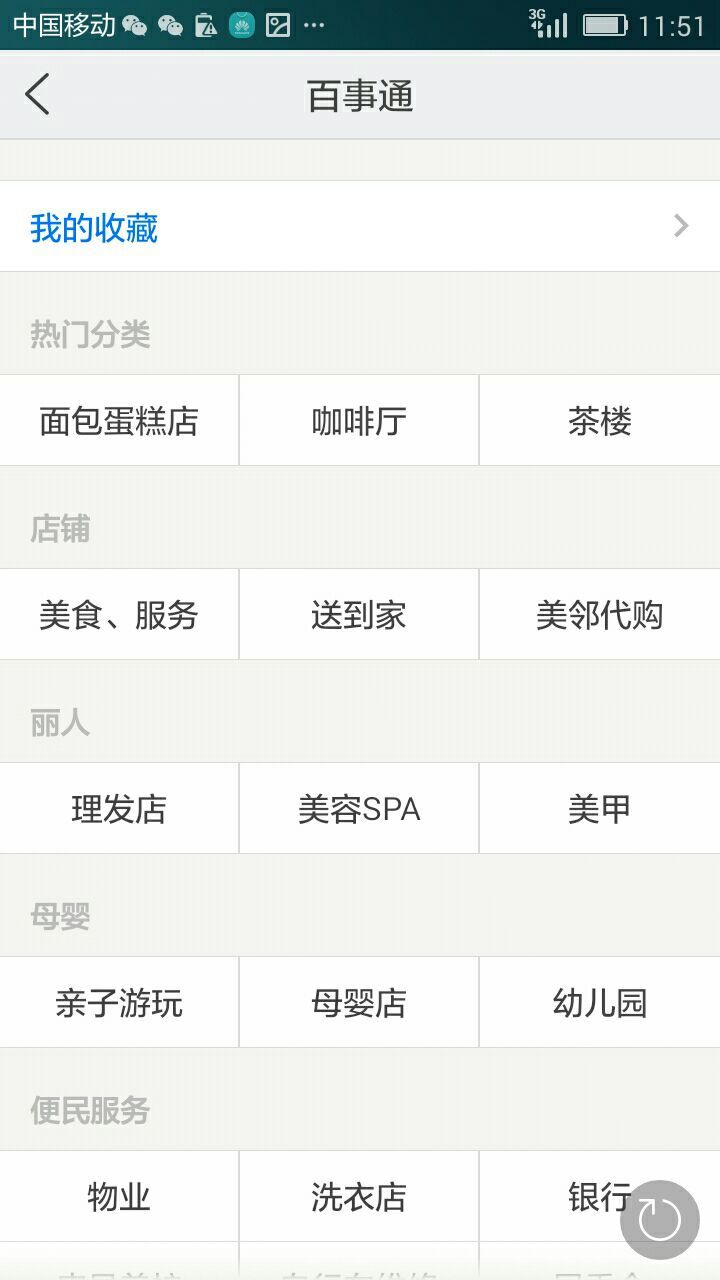Image resolution: width=720 pixels, height=1280 pixels.
Task: Browse 理发店 listings
Action: (x=119, y=809)
